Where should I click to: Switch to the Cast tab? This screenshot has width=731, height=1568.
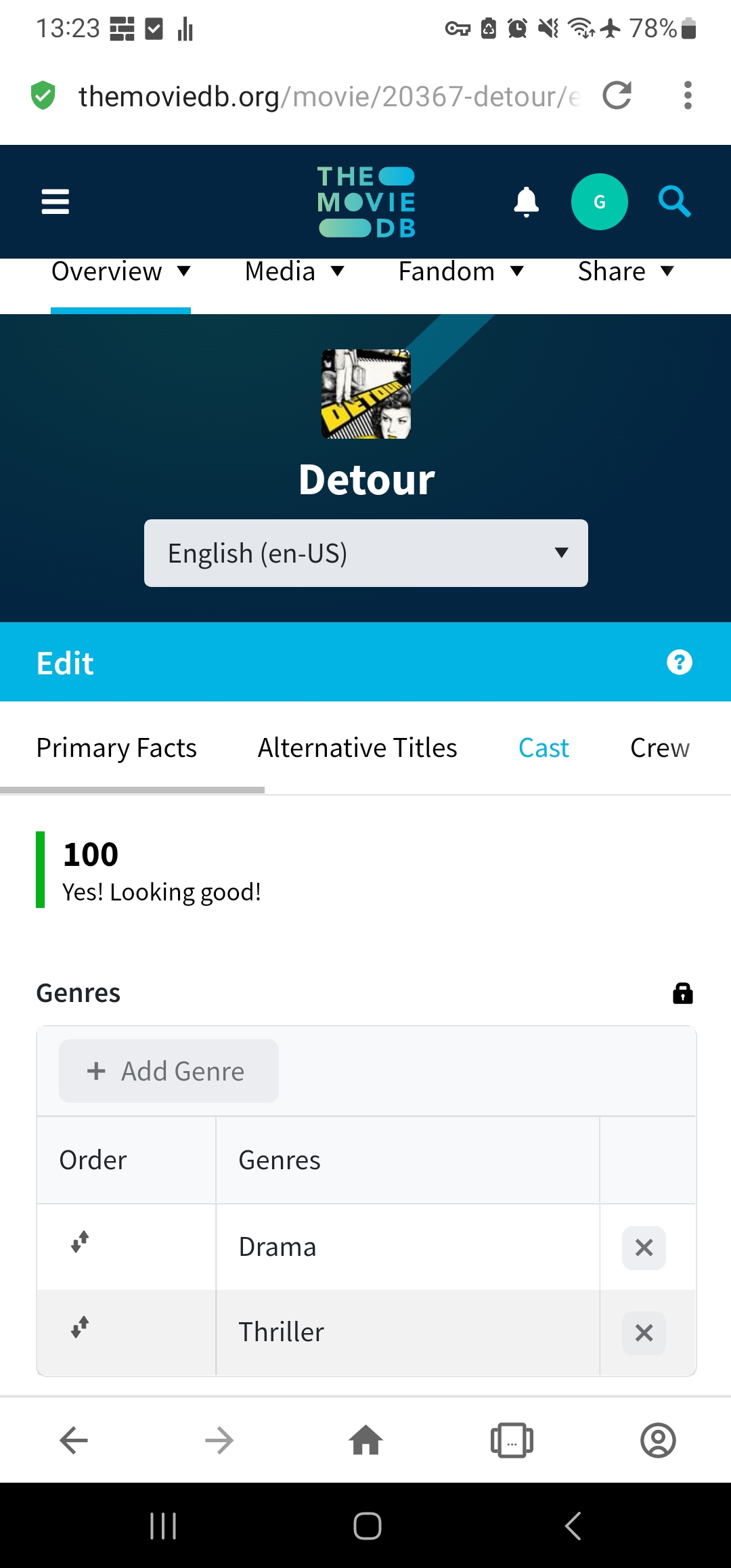[544, 748]
